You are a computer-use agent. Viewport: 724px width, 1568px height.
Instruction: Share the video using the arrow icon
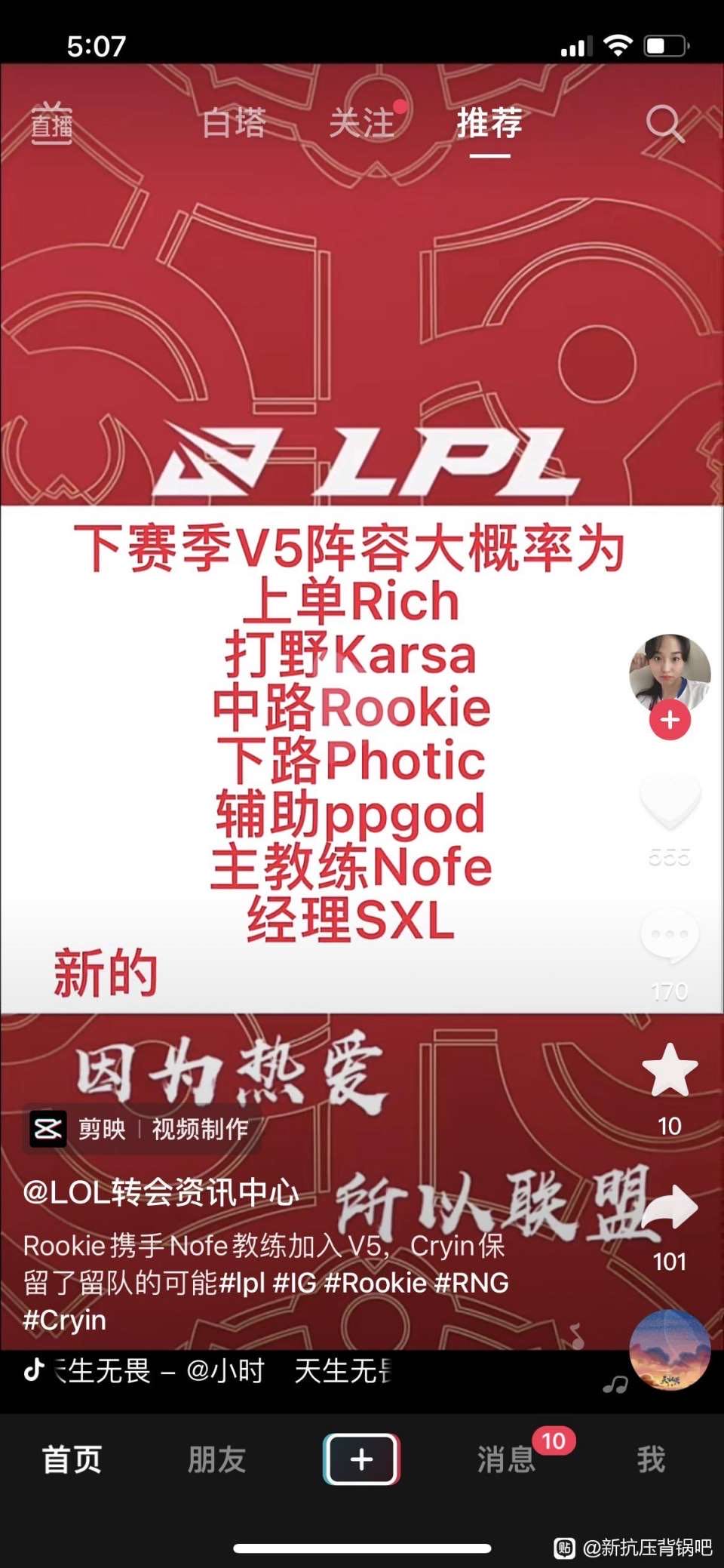click(x=670, y=1207)
